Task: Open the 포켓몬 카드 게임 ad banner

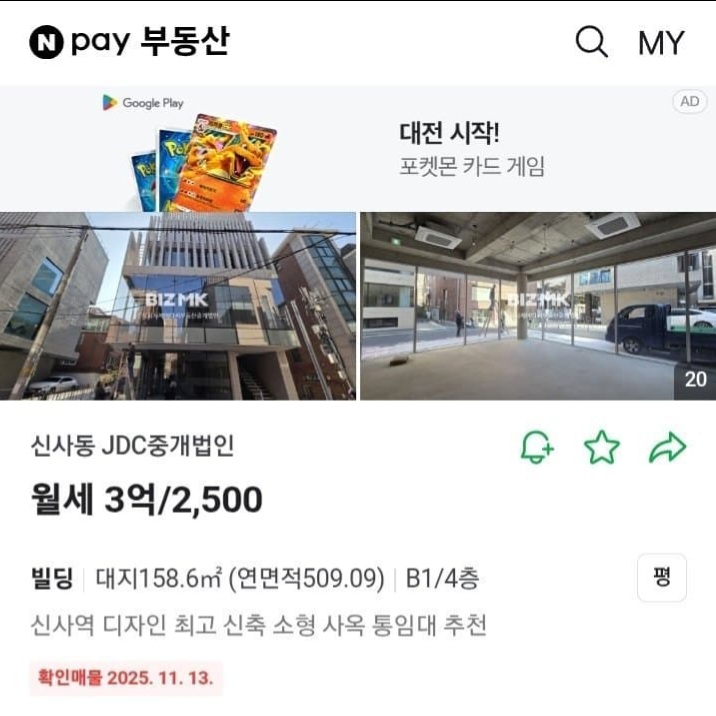Action: click(x=358, y=149)
